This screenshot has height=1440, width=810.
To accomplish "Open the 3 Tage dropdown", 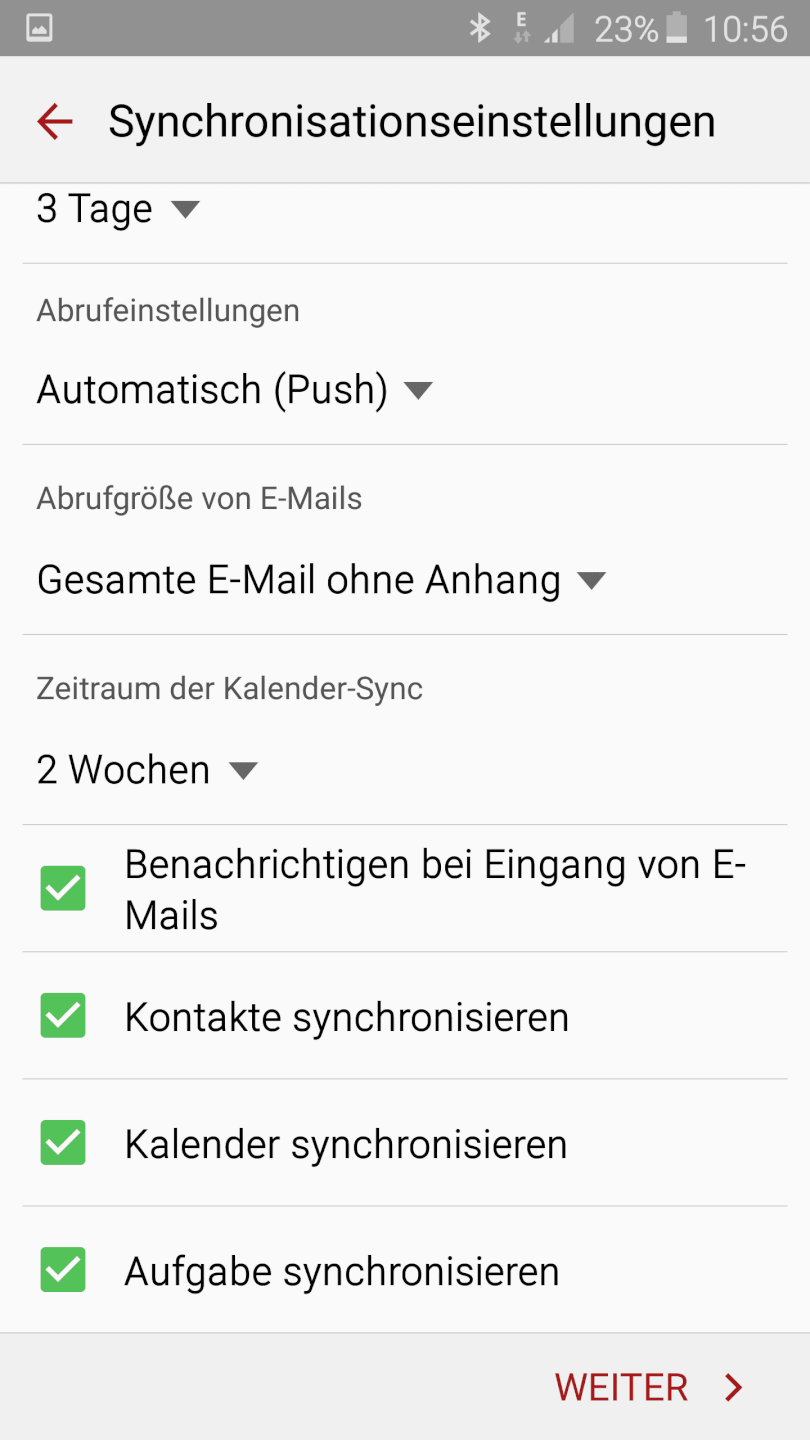I will click(118, 210).
